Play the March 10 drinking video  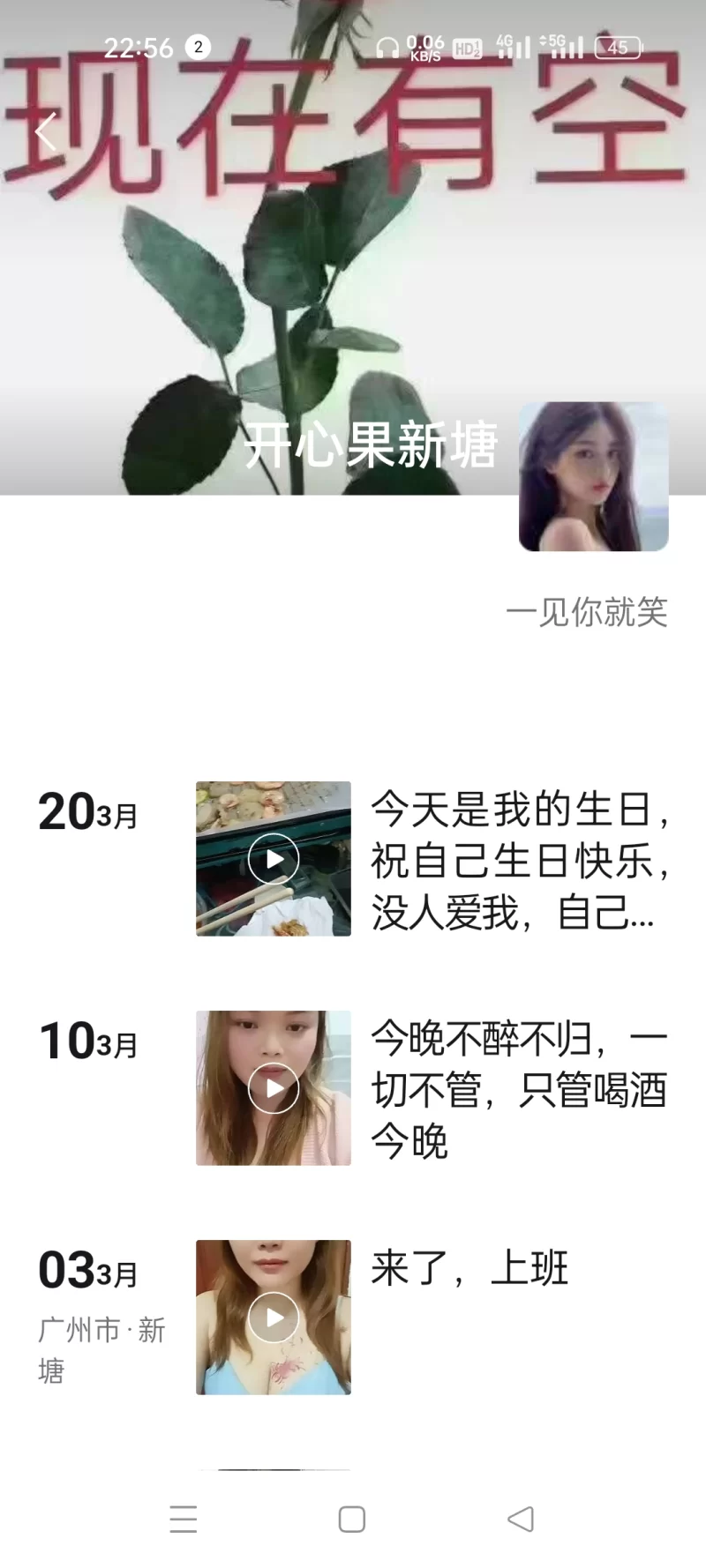pos(274,1087)
